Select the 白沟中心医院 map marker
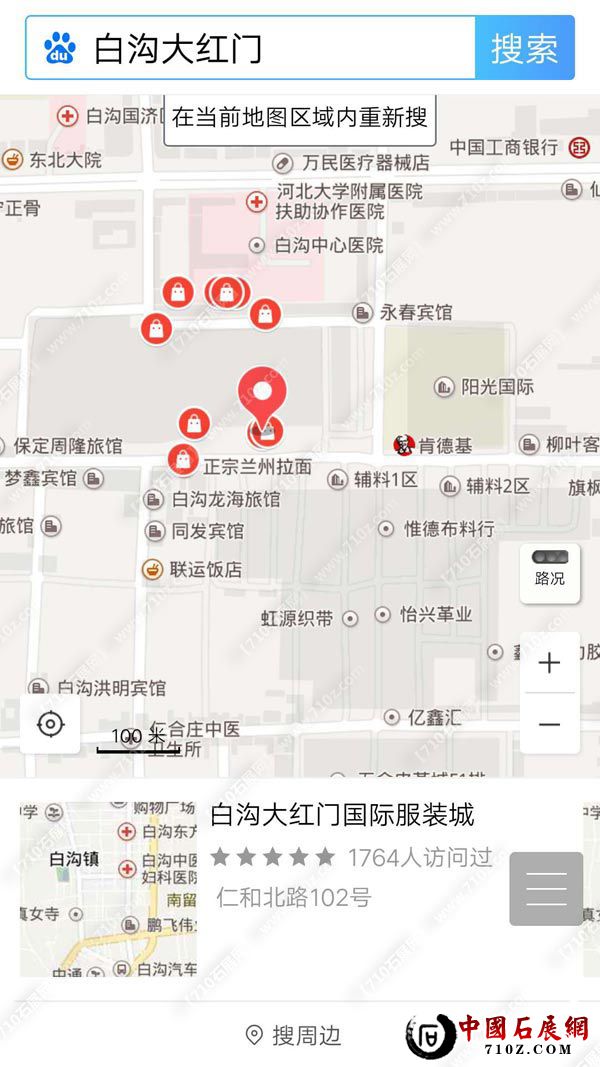 257,245
